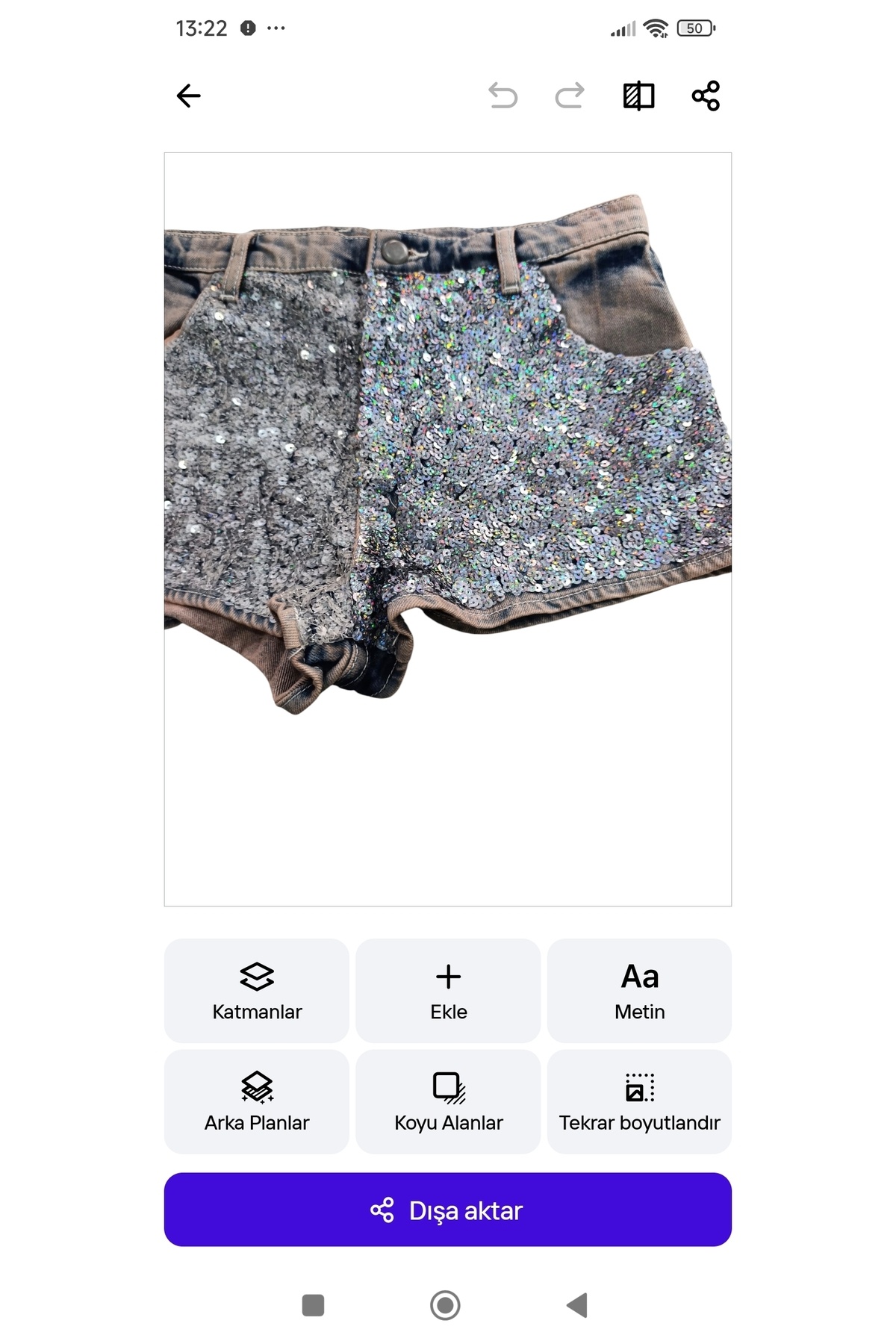Select Tekrar boyutlandır resize option

pyautogui.click(x=639, y=1101)
